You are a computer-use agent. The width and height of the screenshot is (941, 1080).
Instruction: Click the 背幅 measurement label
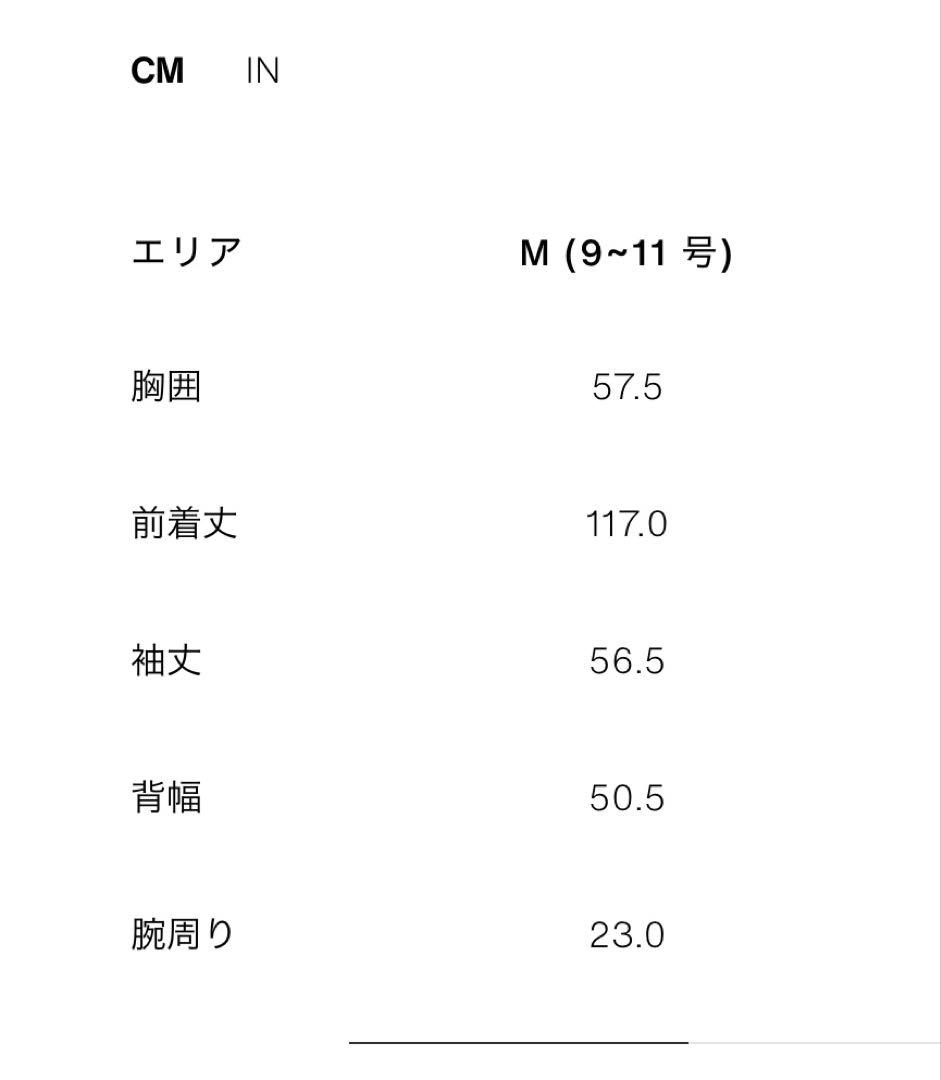tap(166, 796)
